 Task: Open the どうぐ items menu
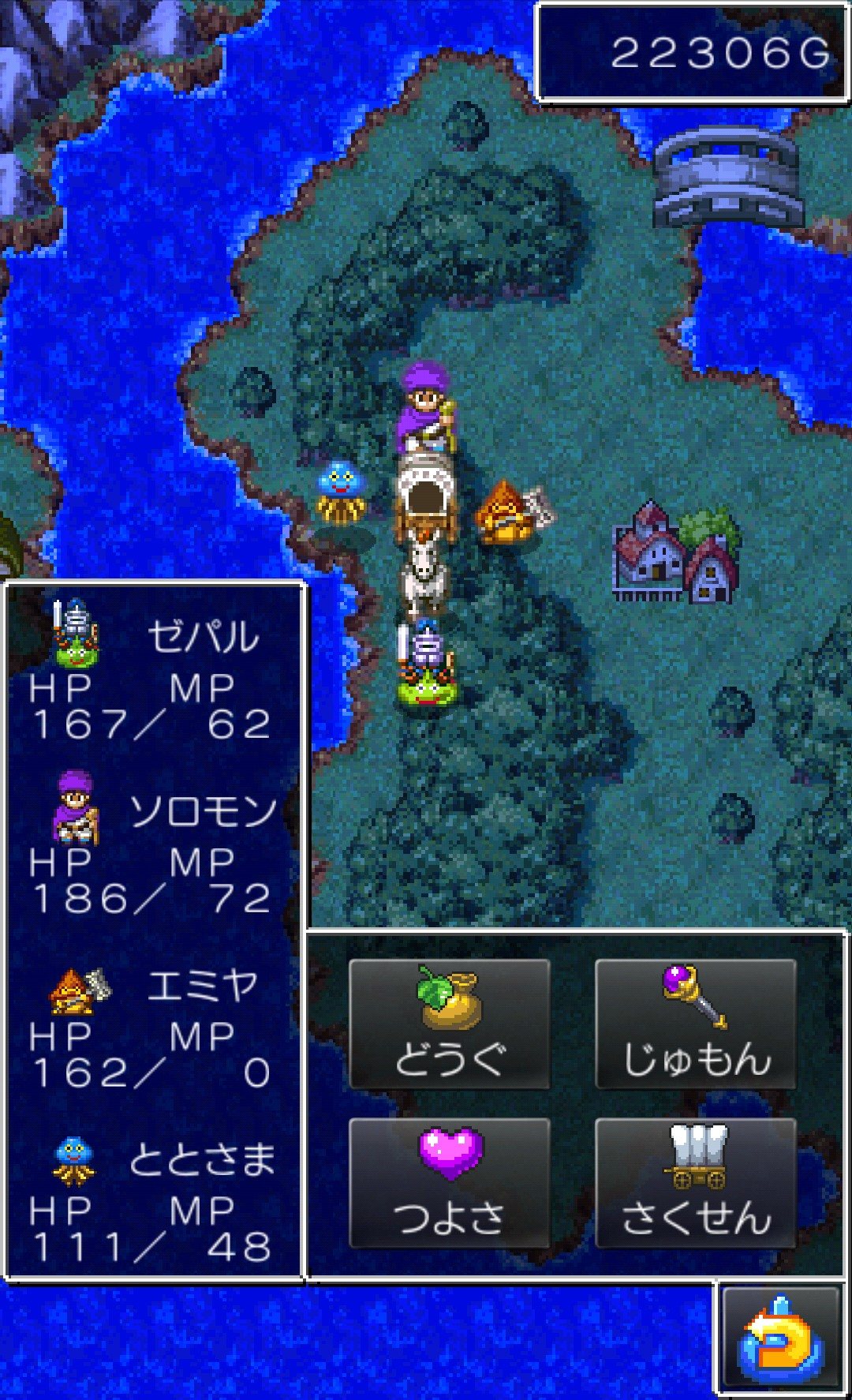449,1024
